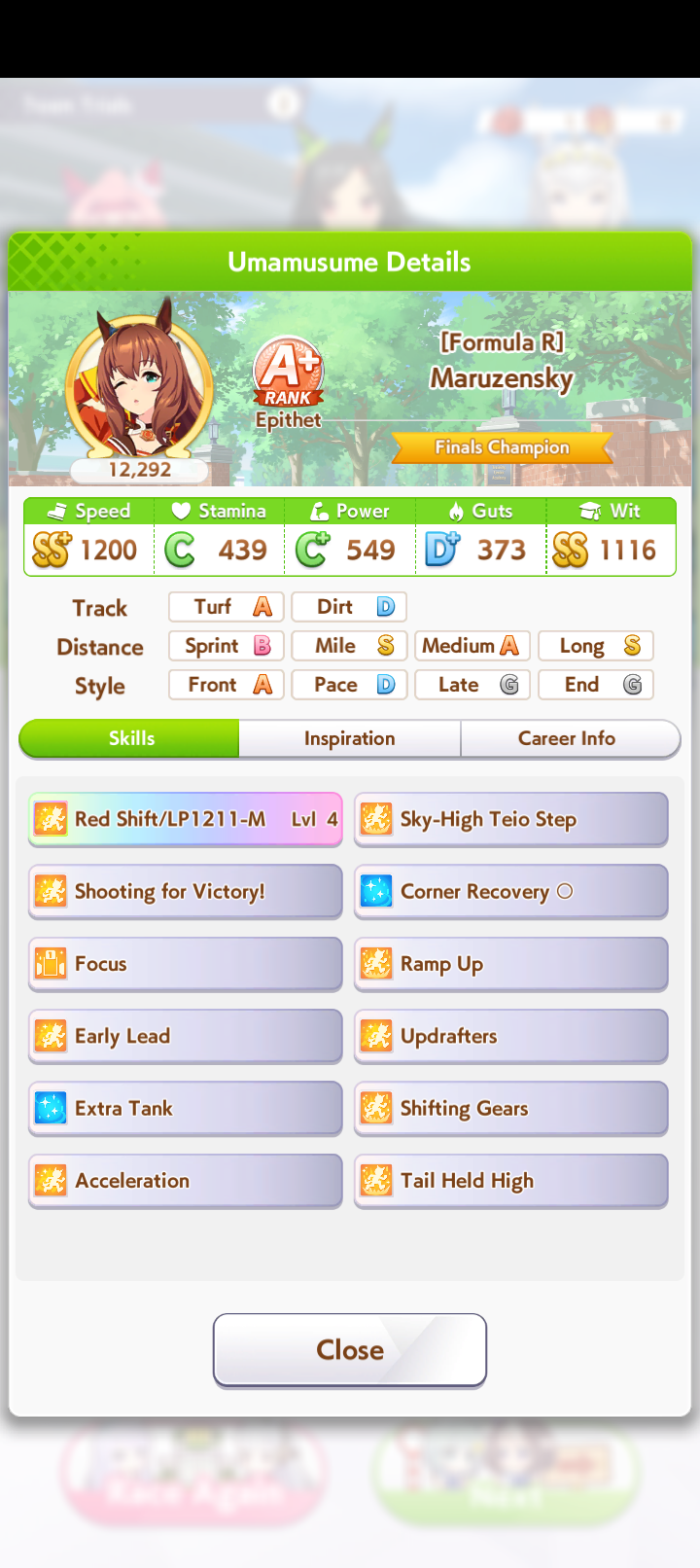Tap the Focus skill
The image size is (700, 1568).
(185, 964)
